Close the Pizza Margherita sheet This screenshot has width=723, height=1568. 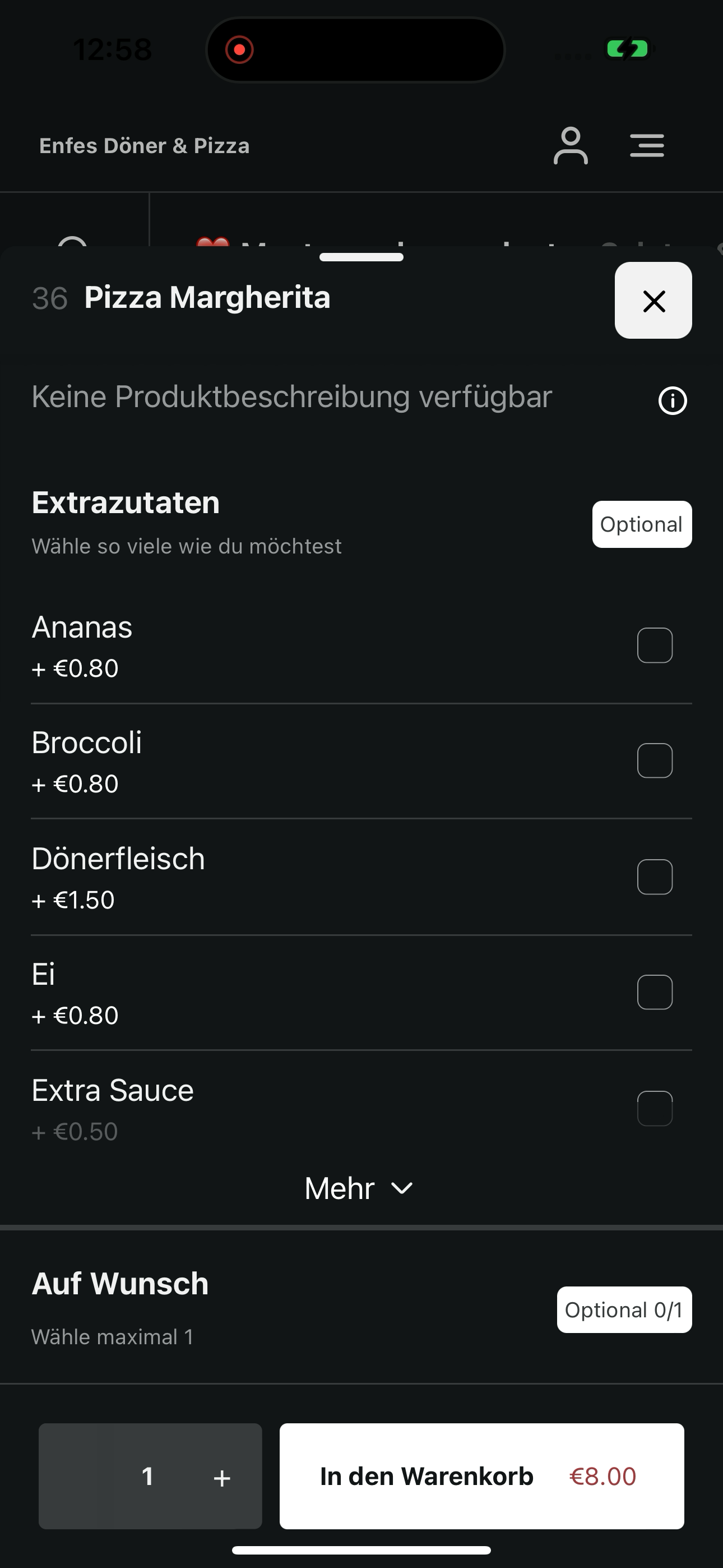pos(653,301)
